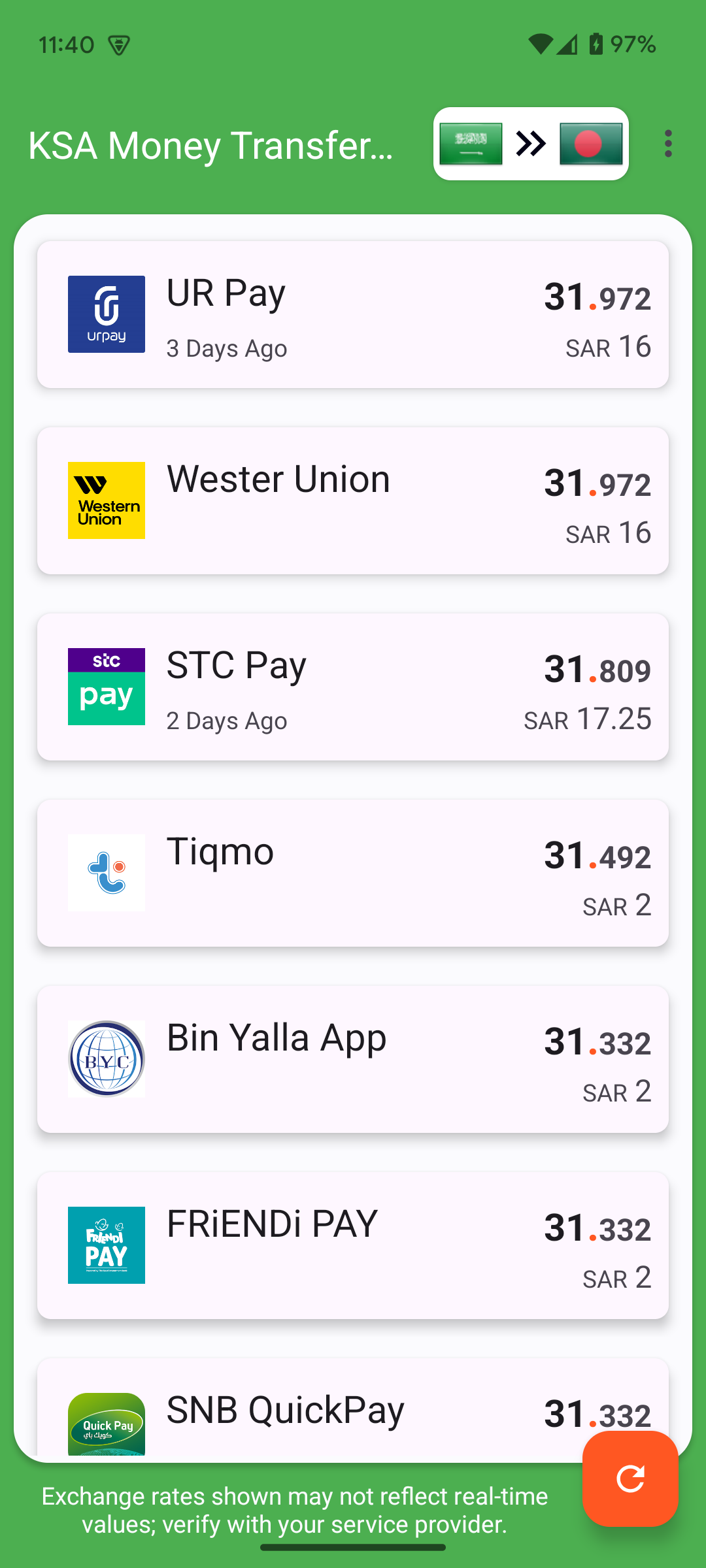View STC Pay rate details

(353, 687)
